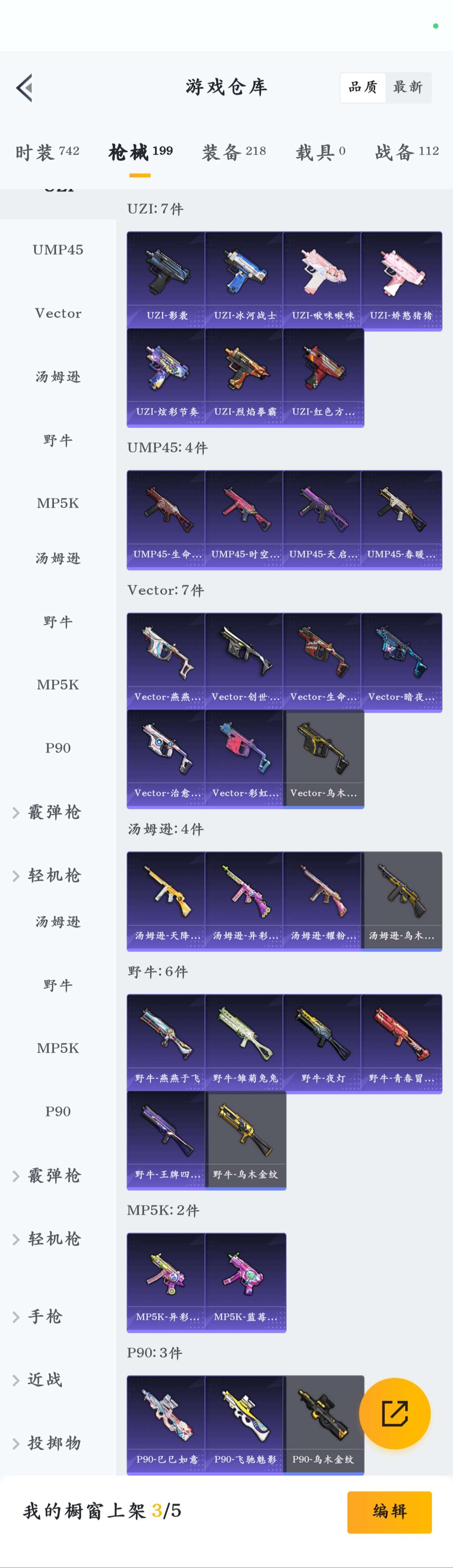This screenshot has width=453, height=1568.
Task: Sort by 品质
Action: click(x=363, y=87)
